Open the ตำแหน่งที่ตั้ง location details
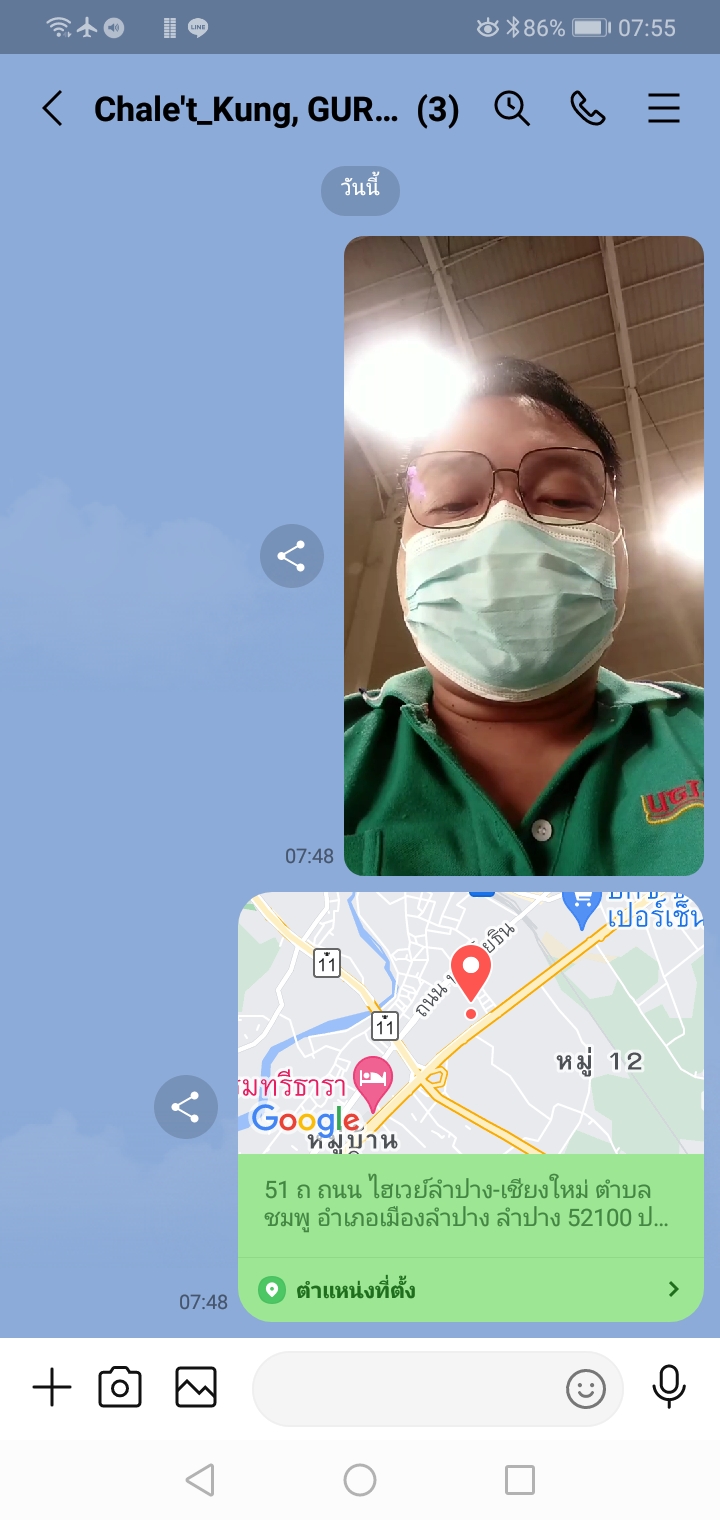 pos(471,1290)
